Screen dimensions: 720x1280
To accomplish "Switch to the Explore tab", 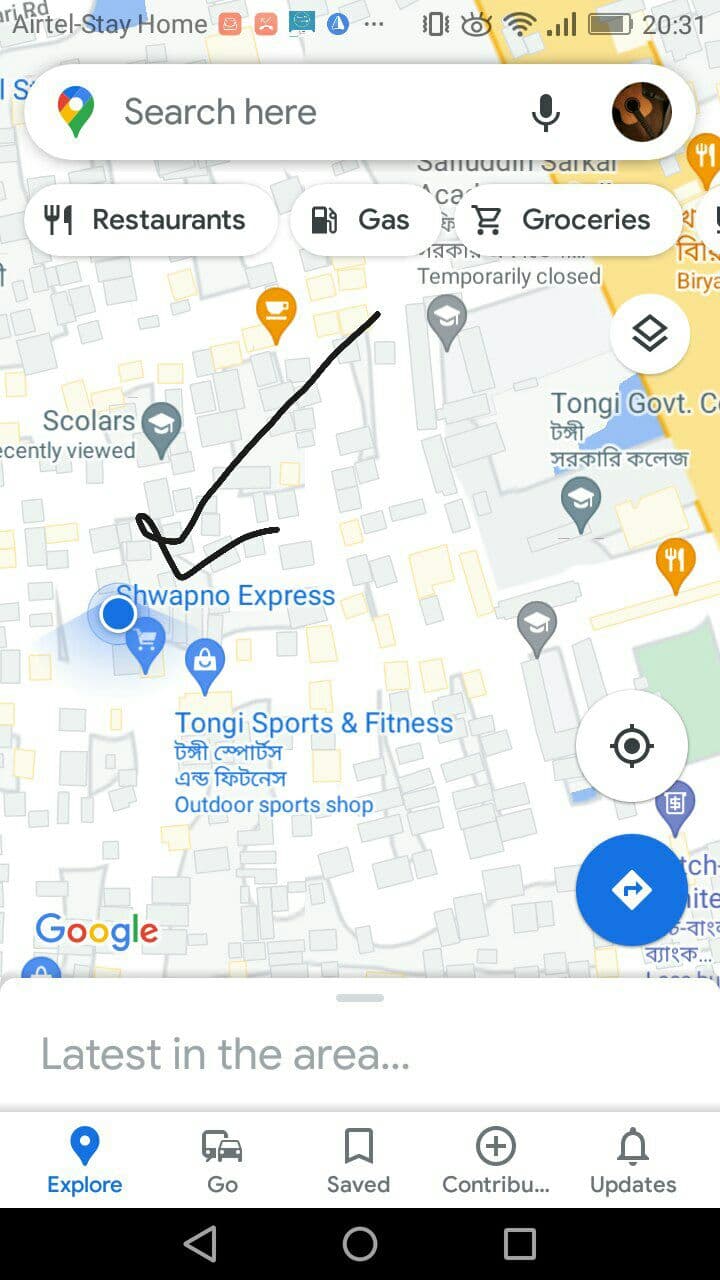I will (x=85, y=1162).
